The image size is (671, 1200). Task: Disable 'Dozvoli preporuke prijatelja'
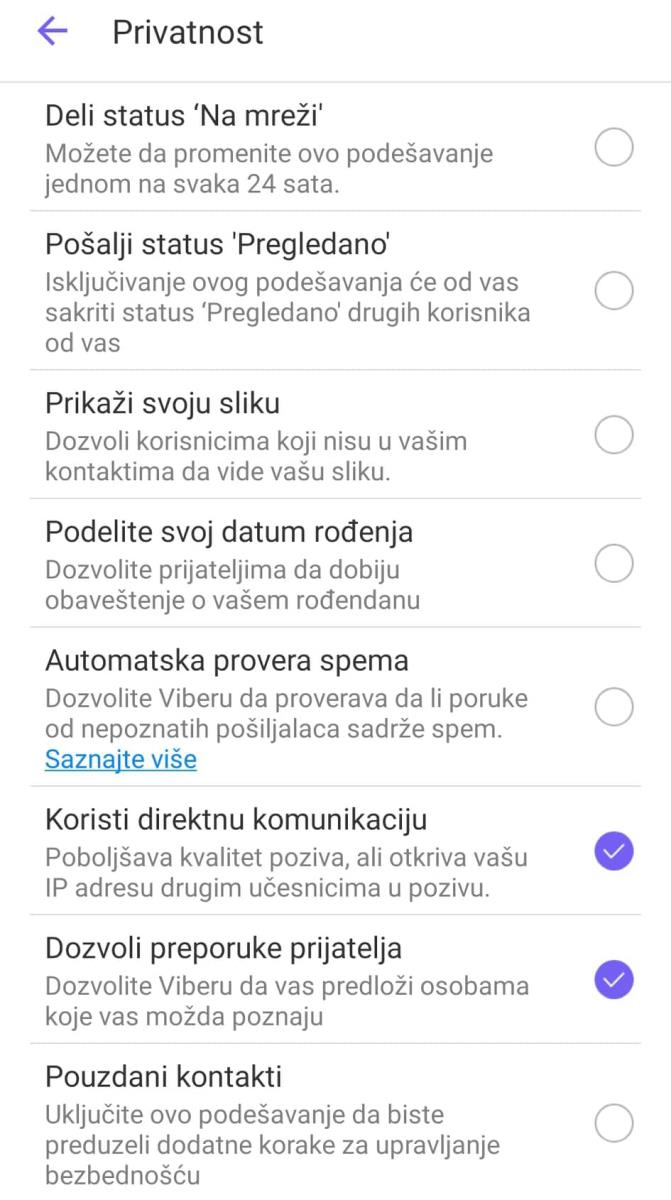[614, 981]
